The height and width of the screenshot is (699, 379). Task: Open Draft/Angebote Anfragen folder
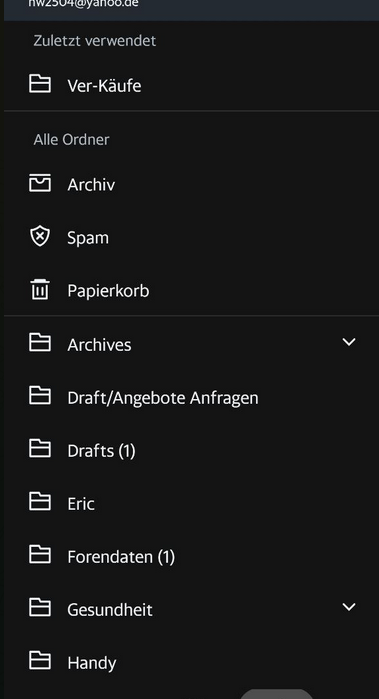pos(192,397)
